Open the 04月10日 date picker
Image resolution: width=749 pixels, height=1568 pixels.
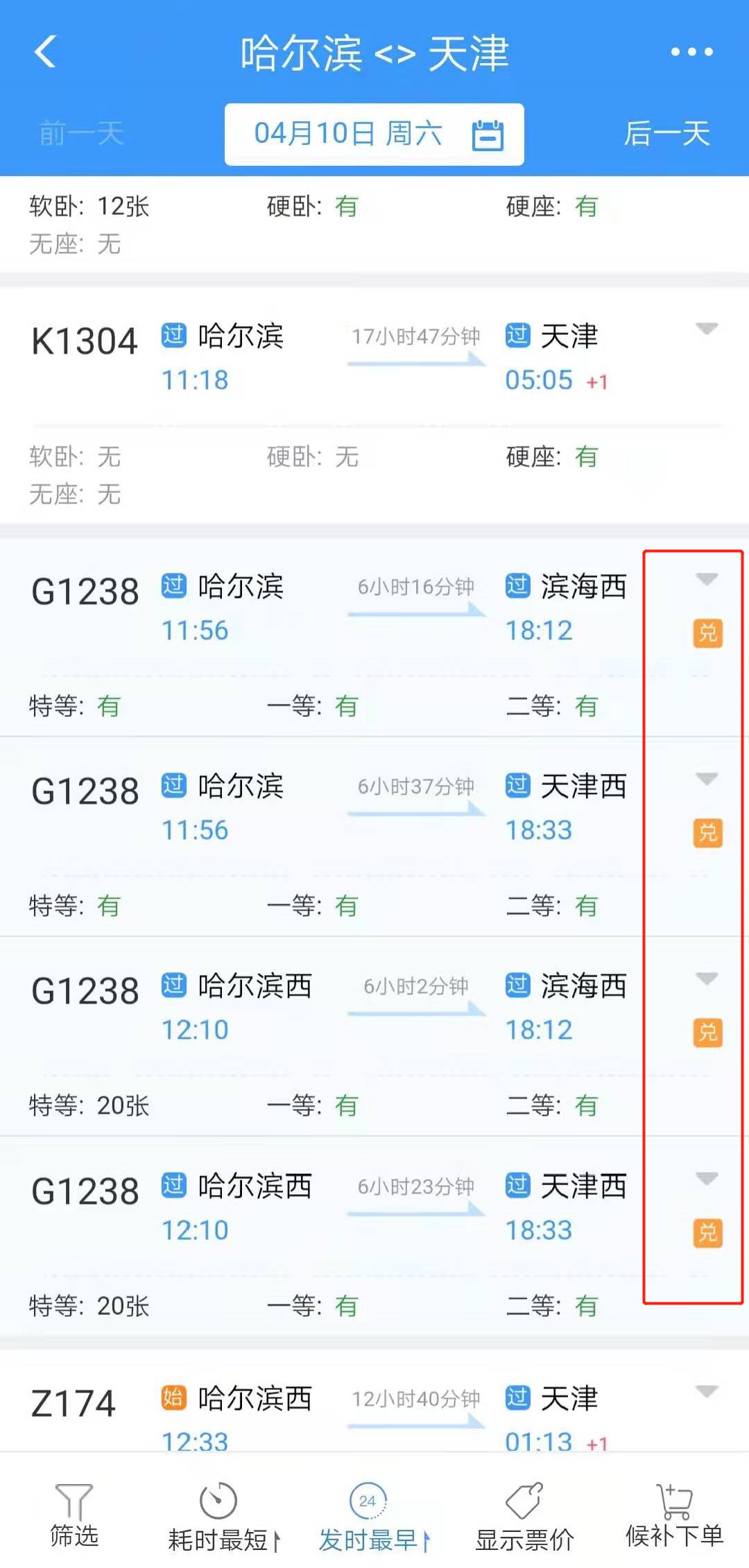(374, 134)
